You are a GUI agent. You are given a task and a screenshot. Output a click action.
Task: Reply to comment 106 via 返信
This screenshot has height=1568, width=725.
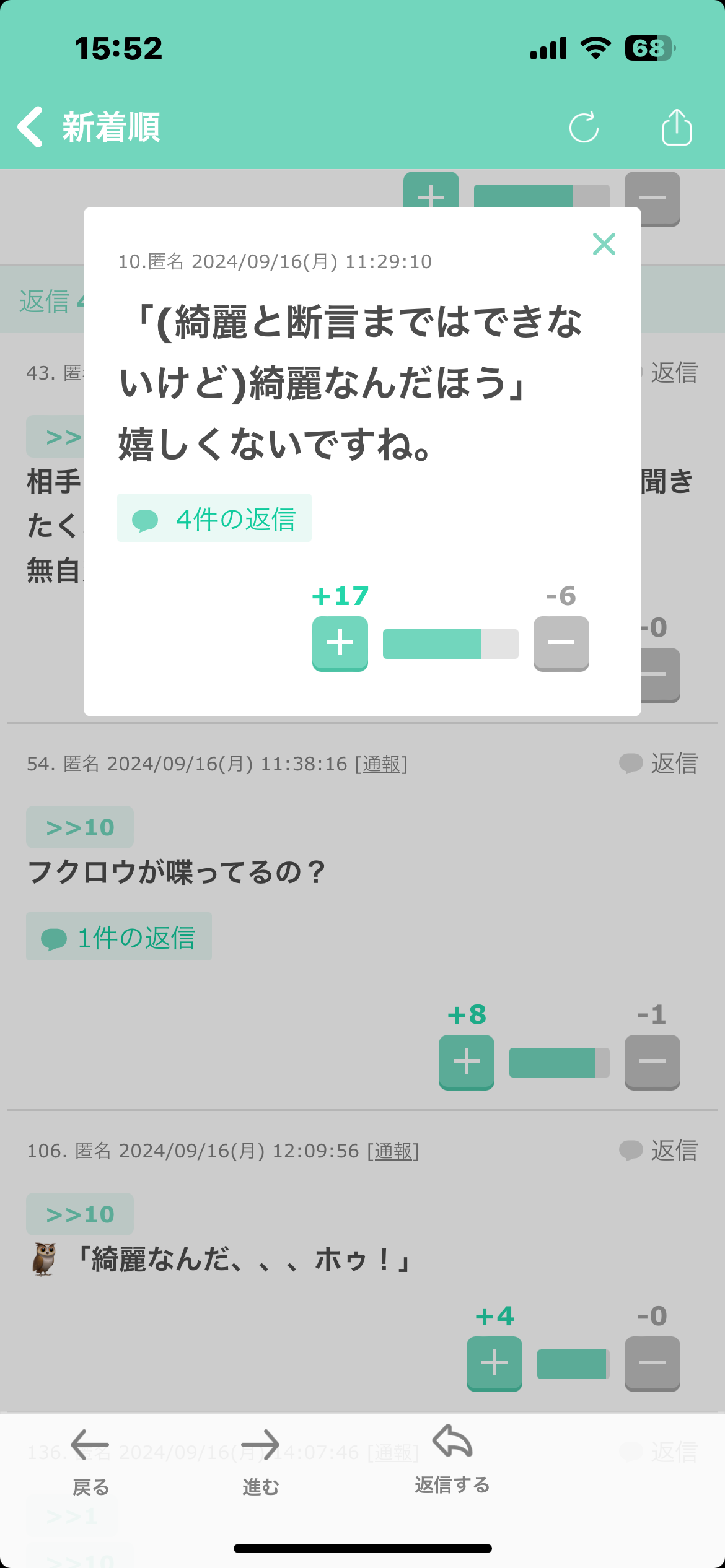[x=659, y=1151]
